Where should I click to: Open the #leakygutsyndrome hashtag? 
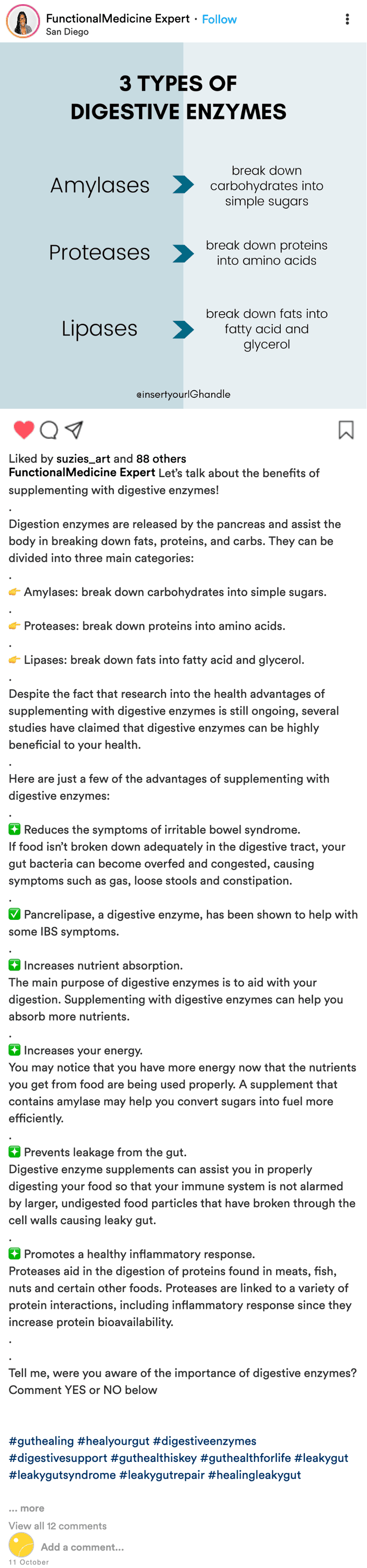tap(62, 1475)
